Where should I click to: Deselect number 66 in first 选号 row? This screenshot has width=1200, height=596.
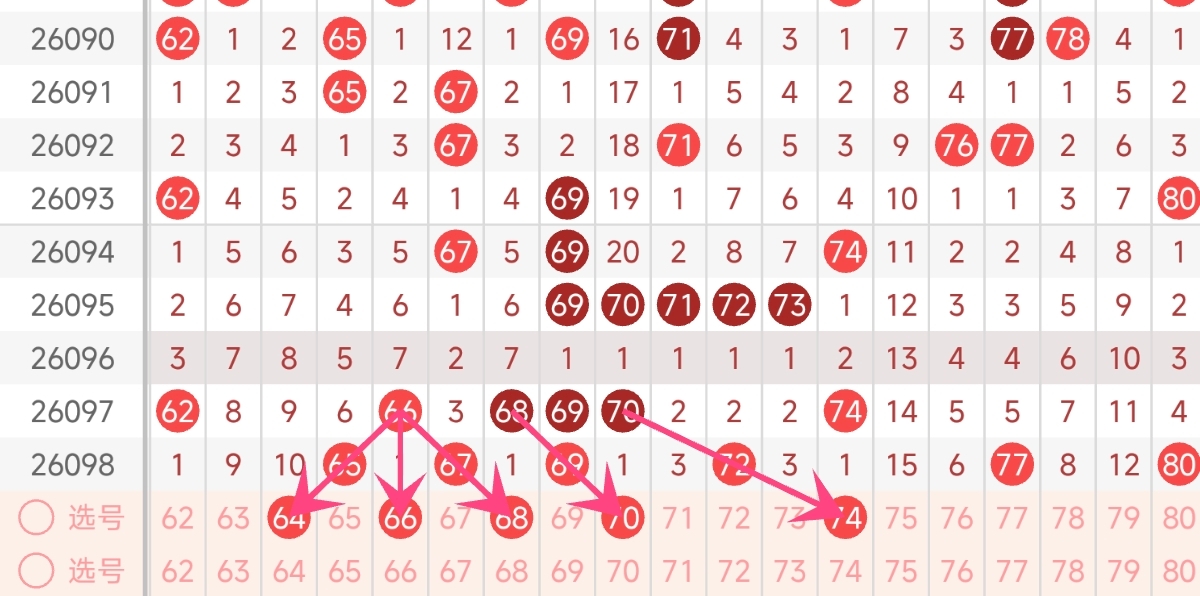[x=400, y=518]
